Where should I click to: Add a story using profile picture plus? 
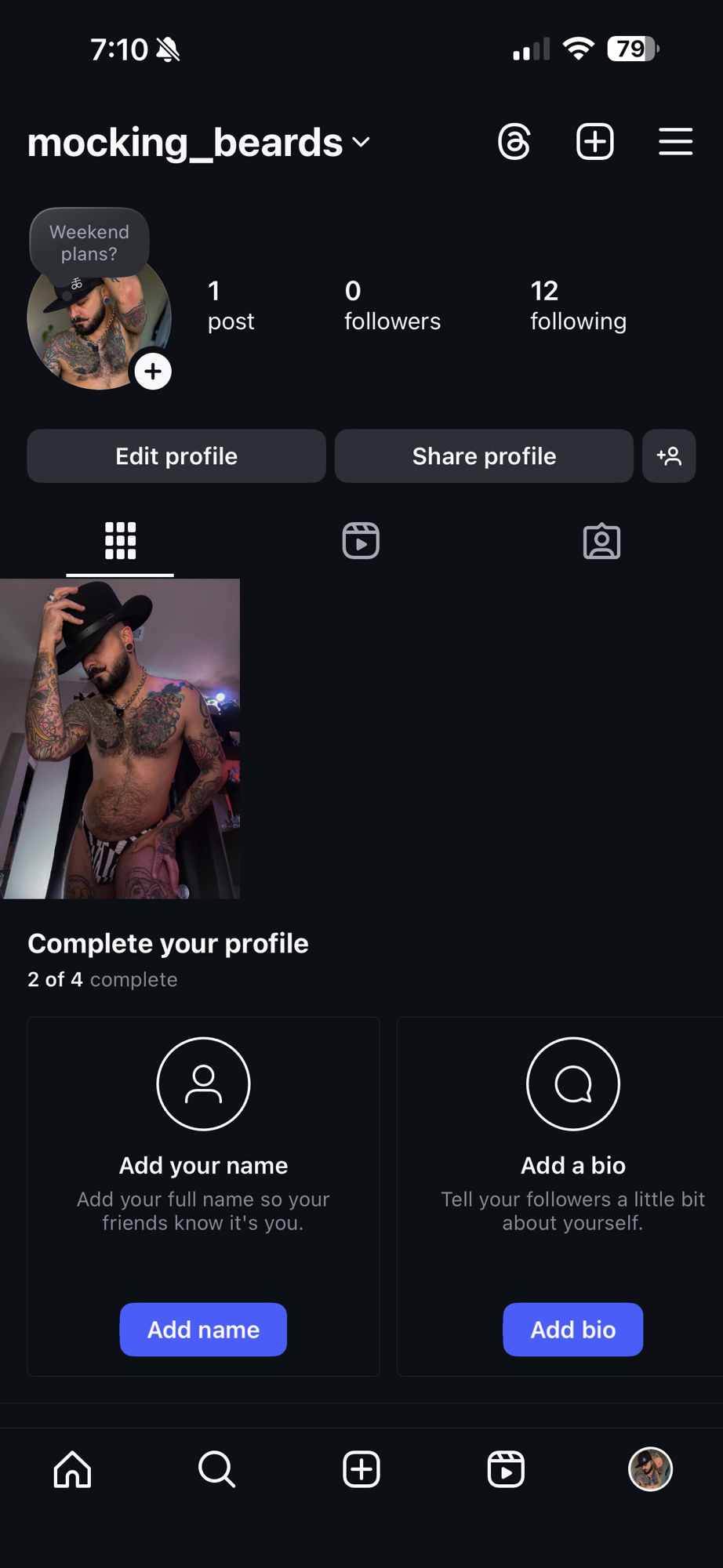[x=153, y=372]
